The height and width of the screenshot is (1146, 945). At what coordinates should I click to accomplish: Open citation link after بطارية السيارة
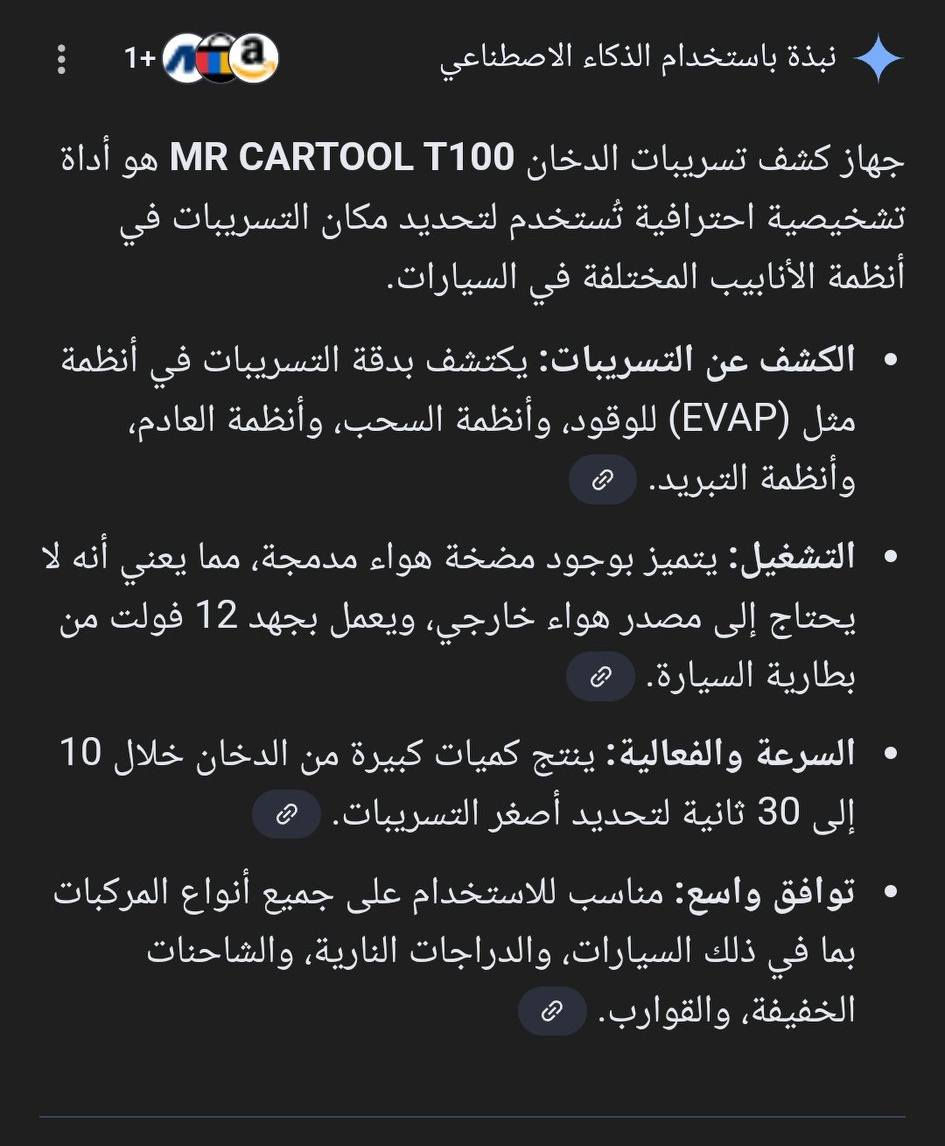click(x=603, y=676)
